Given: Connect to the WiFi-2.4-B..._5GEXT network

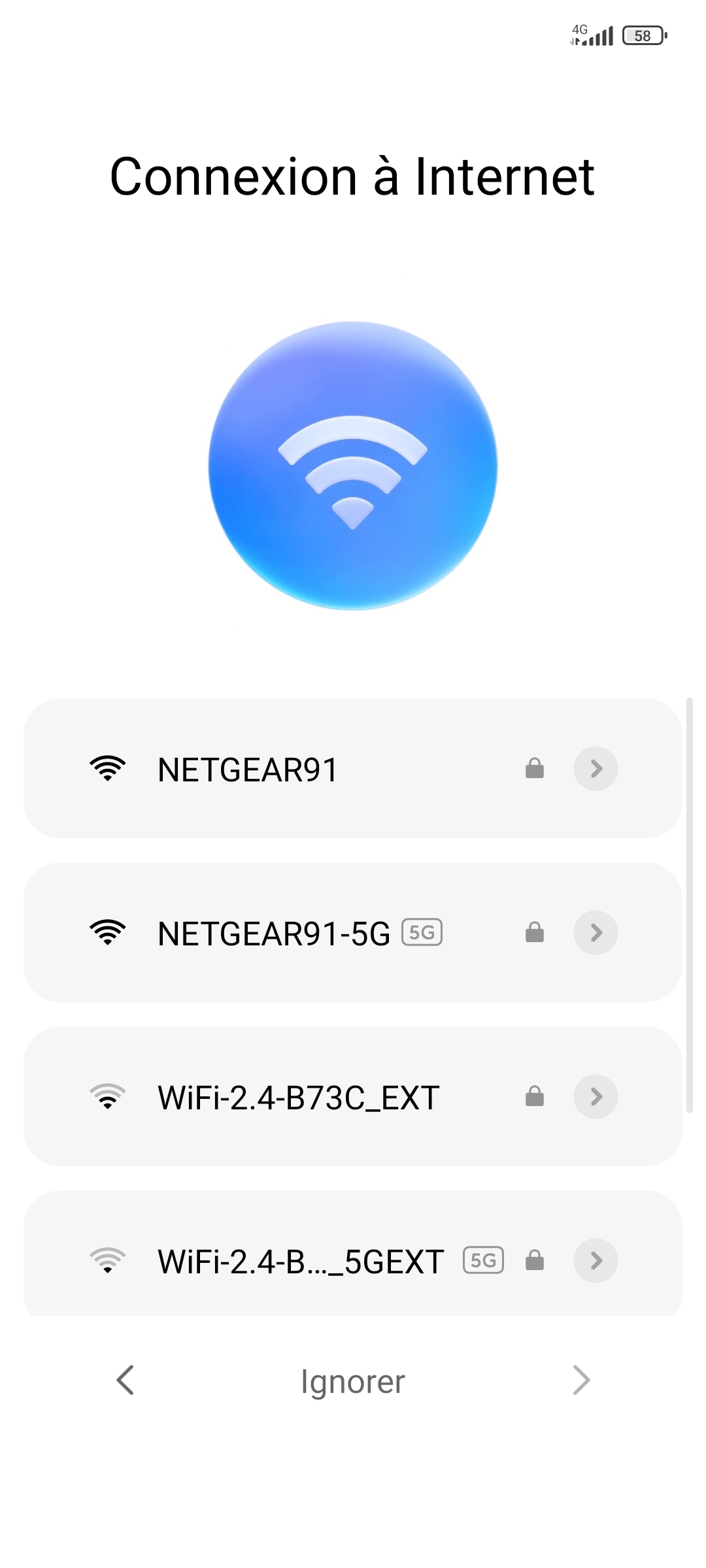Looking at the screenshot, I should pos(301,1262).
